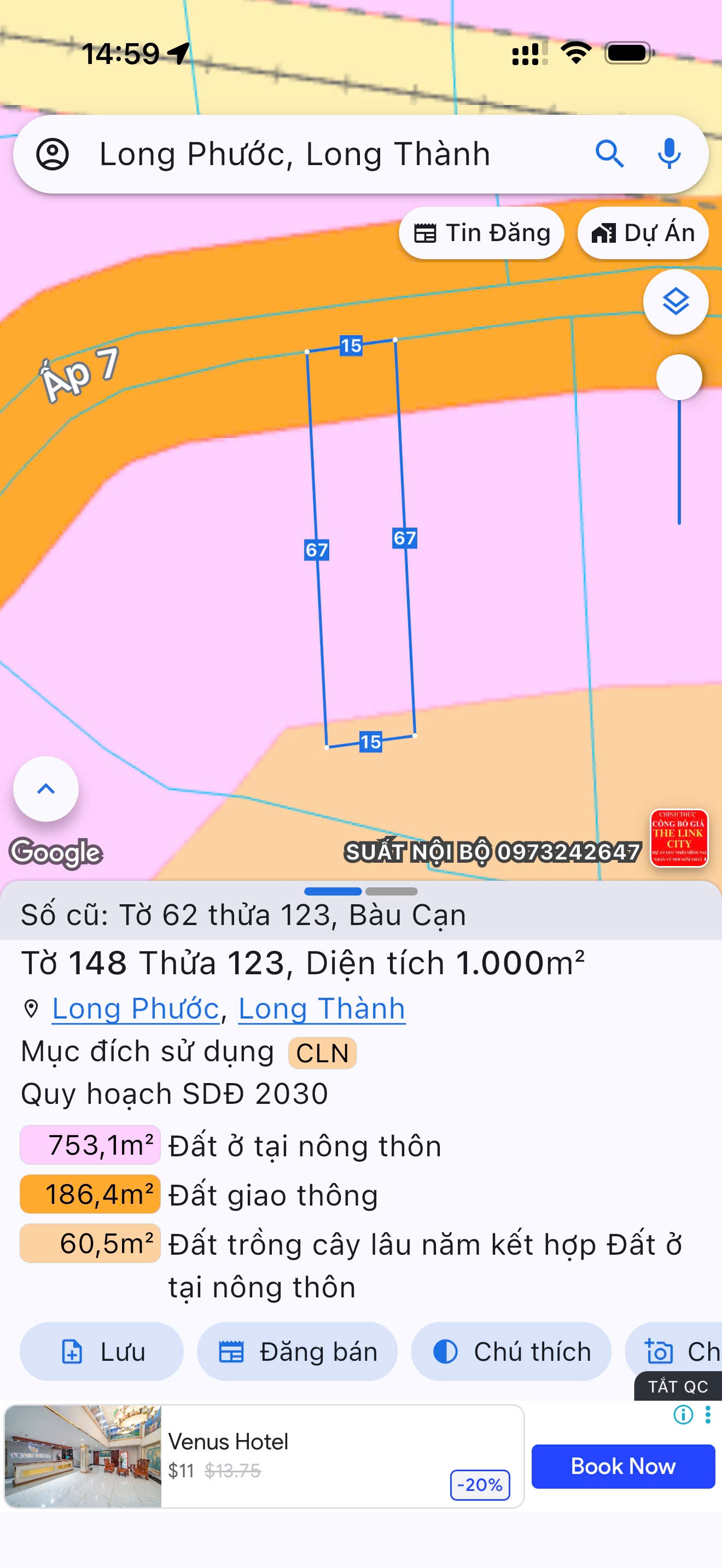Viewport: 722px width, 1568px height.
Task: Open The Link City promotion thumbnail
Action: [x=679, y=838]
